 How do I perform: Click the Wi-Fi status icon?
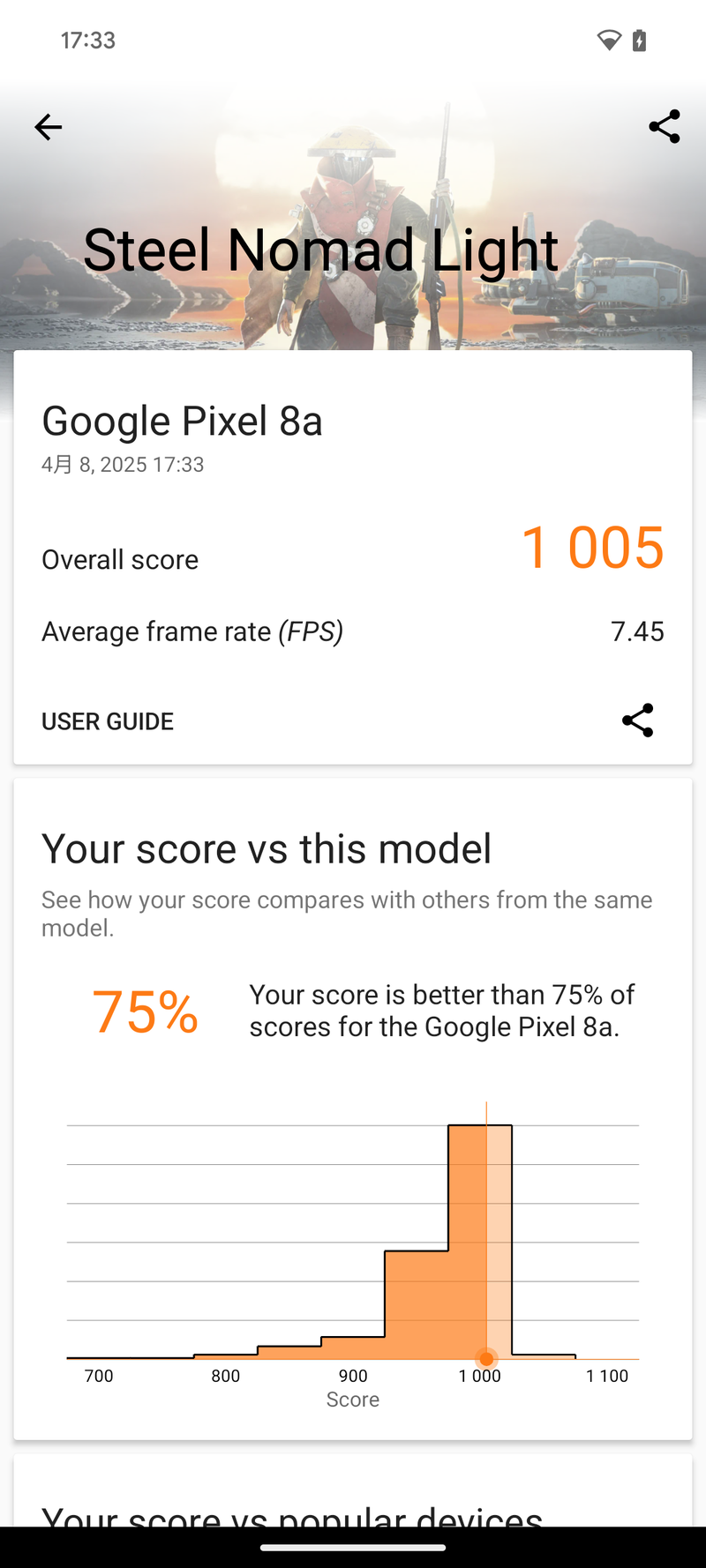tap(608, 40)
